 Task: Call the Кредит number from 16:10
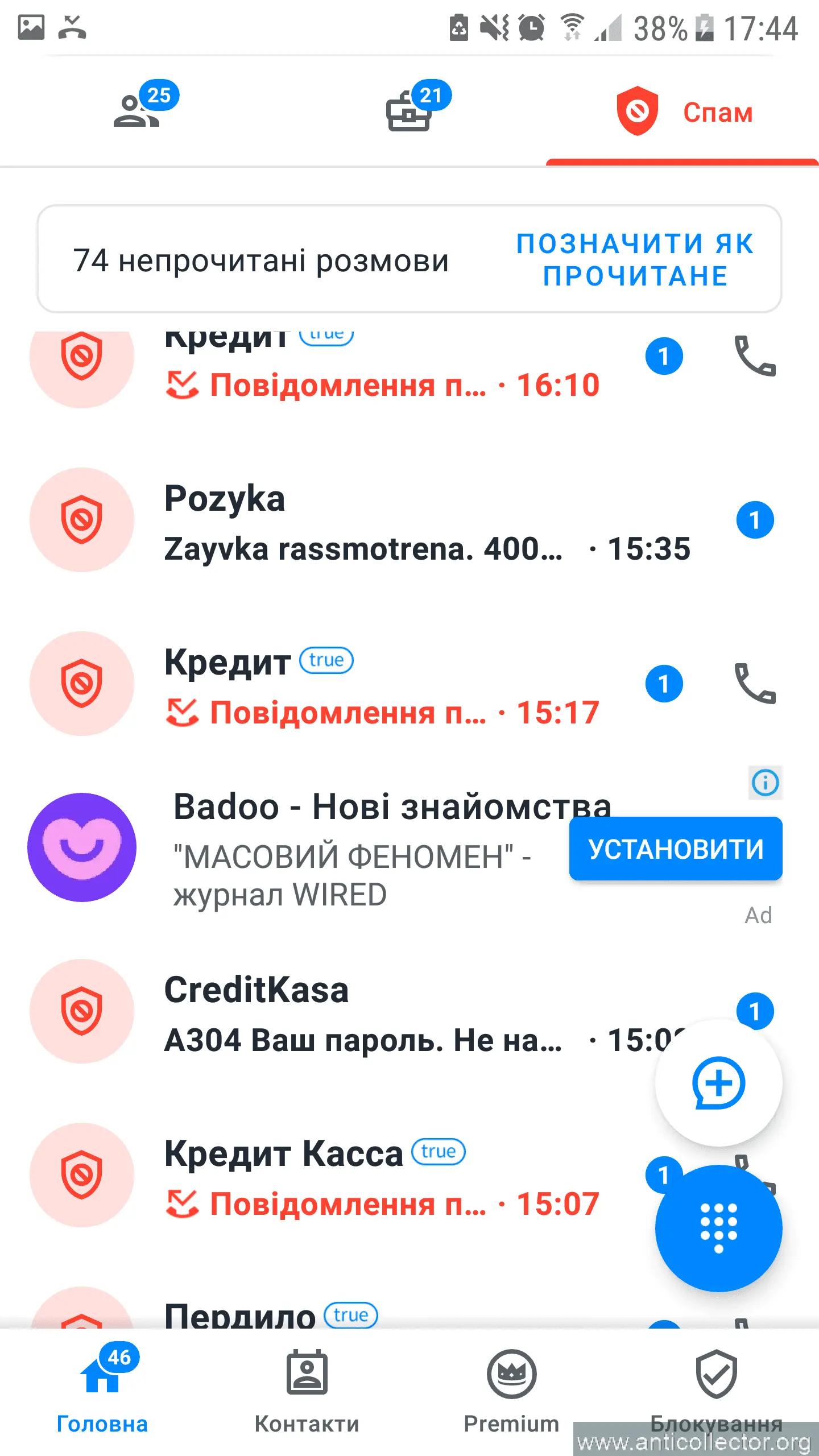point(755,356)
